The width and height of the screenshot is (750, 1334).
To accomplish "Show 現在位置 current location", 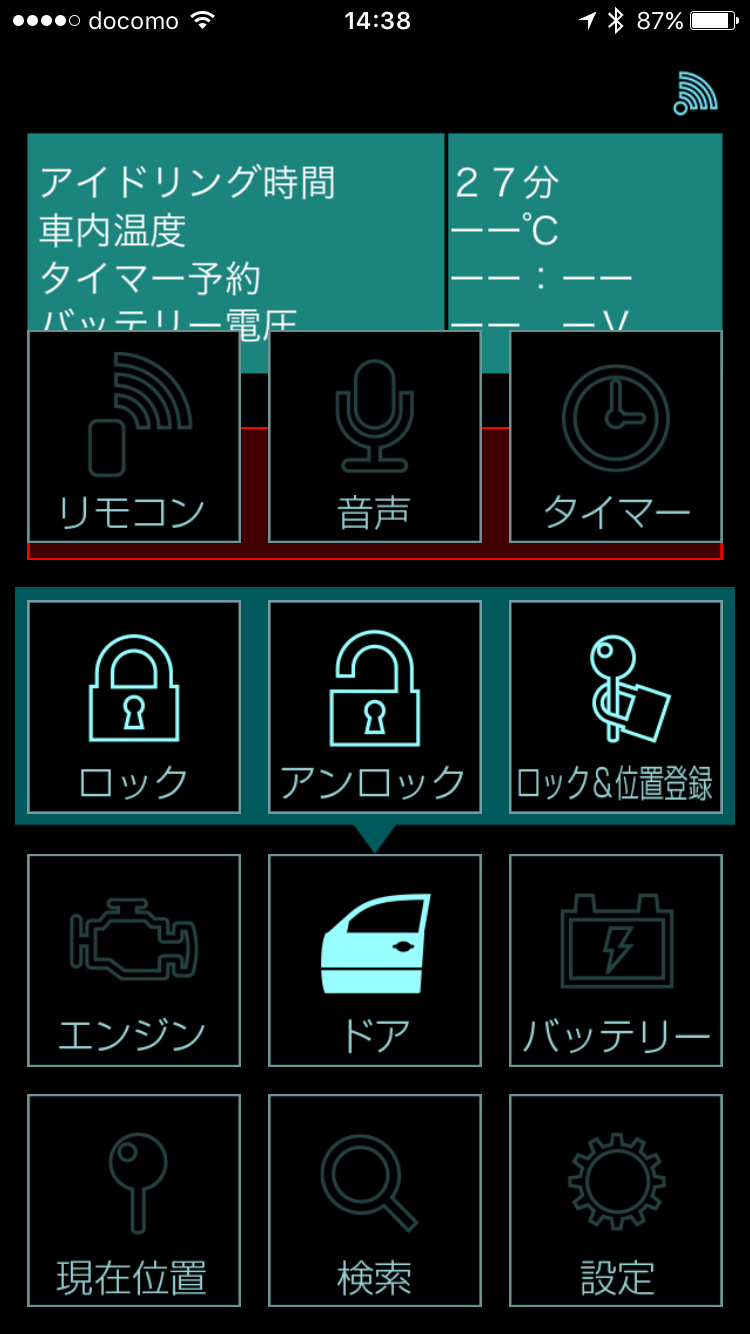I will (x=134, y=1200).
